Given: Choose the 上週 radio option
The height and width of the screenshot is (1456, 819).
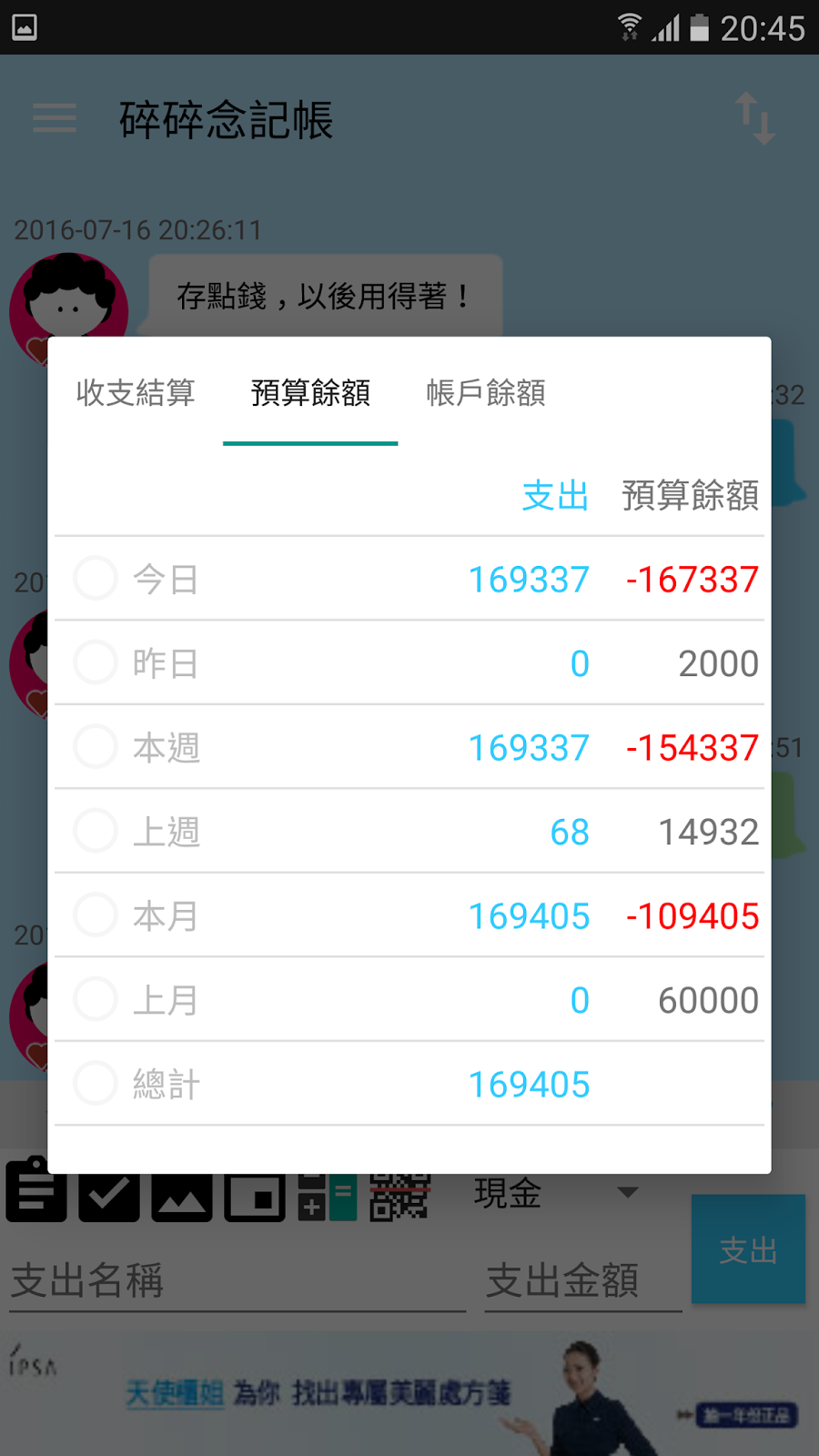Looking at the screenshot, I should pos(96,831).
